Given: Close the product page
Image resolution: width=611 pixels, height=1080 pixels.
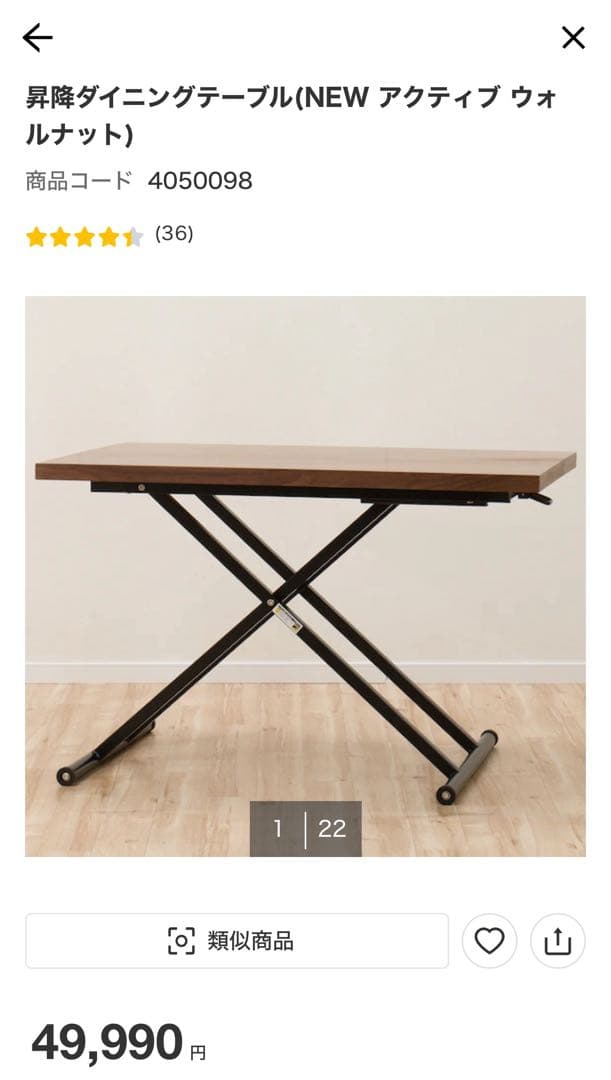Looking at the screenshot, I should [x=573, y=38].
